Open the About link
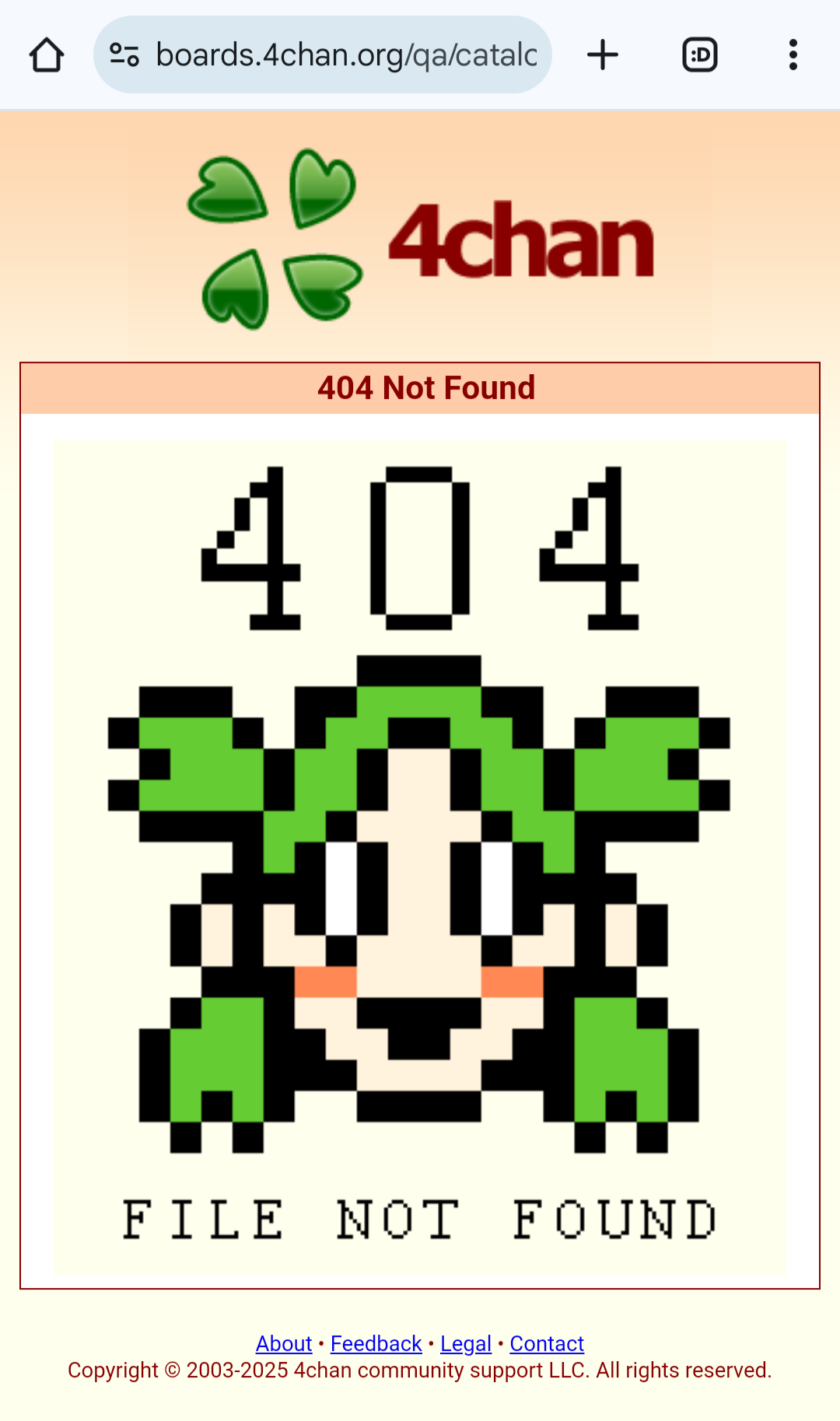Image resolution: width=840 pixels, height=1421 pixels. (x=284, y=1344)
